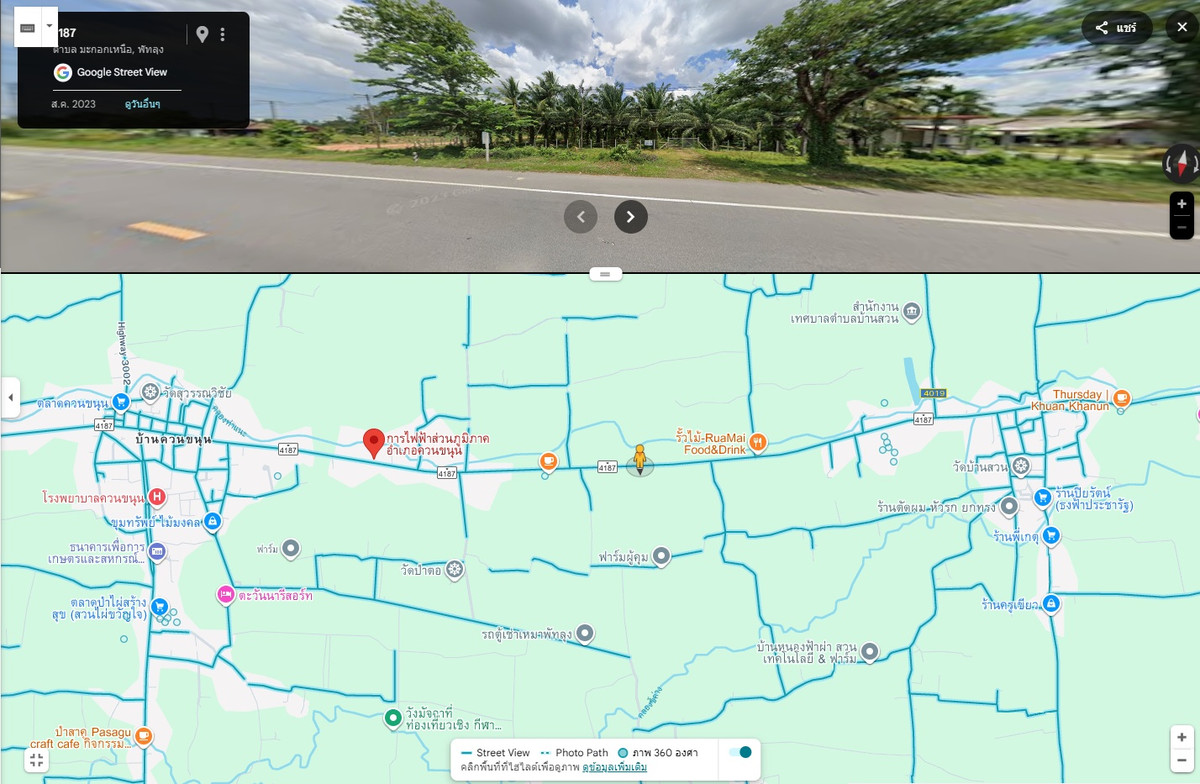Toggle the Street View layer switch
1200x784 pixels.
pos(740,752)
